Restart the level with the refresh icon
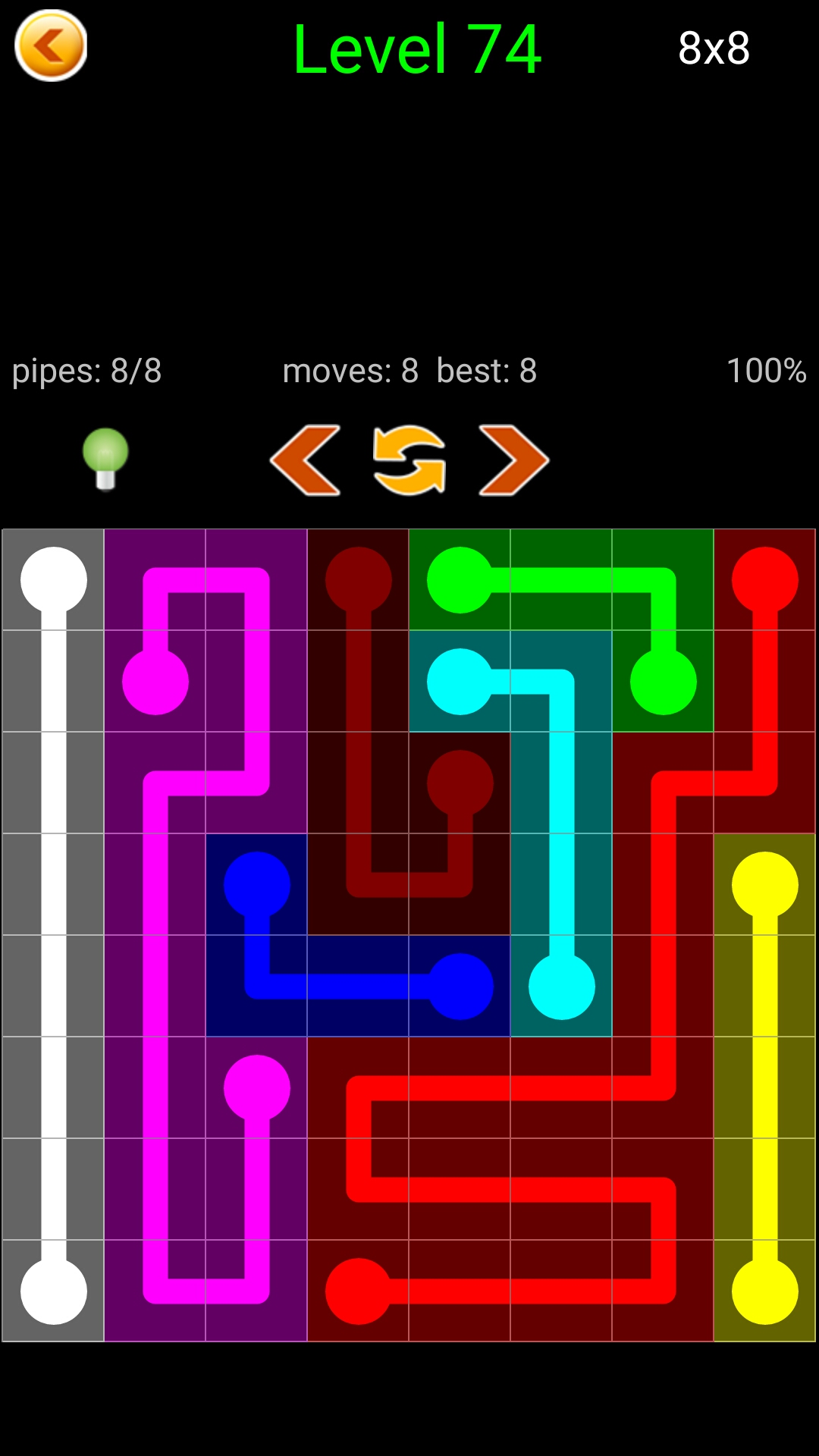Screen dimensions: 819x1456 tap(409, 460)
